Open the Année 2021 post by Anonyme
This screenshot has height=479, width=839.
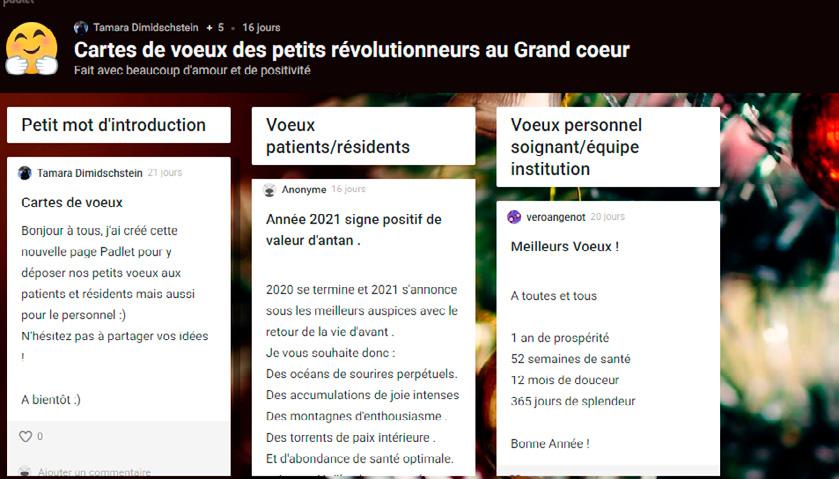(353, 228)
